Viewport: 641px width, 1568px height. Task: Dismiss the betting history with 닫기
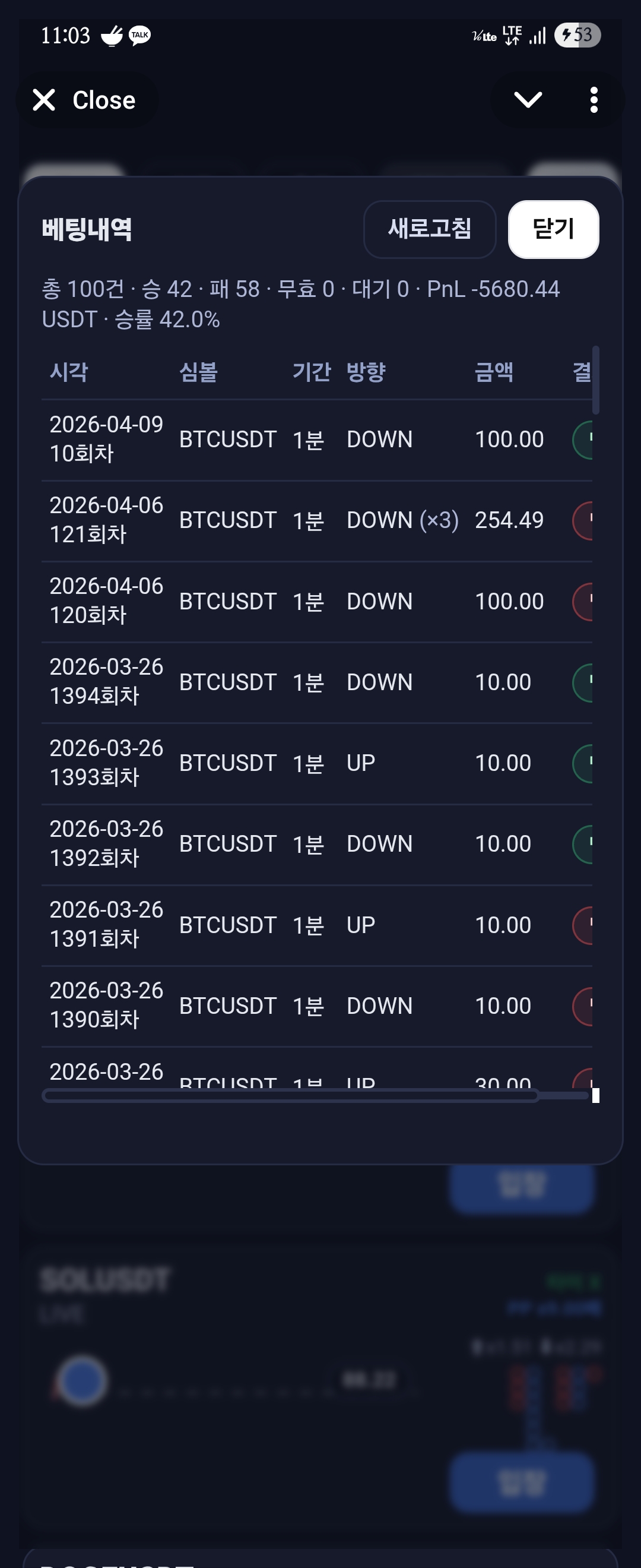pos(553,229)
